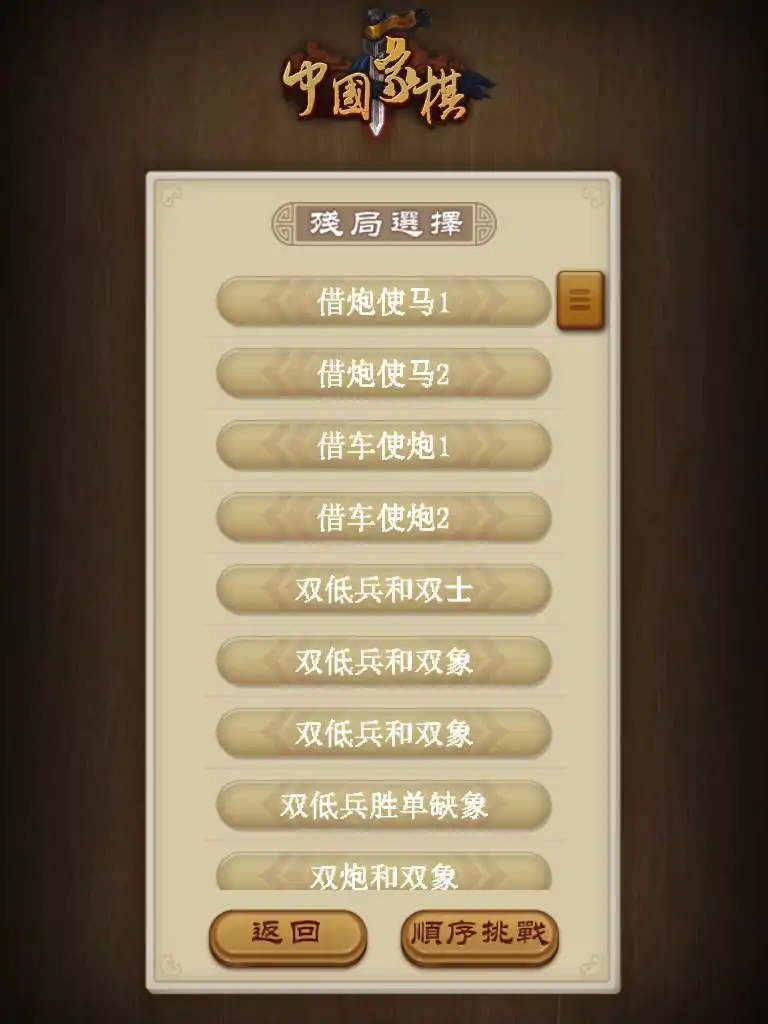The image size is (768, 1024).
Task: Tap the 返回 back button
Action: 287,935
